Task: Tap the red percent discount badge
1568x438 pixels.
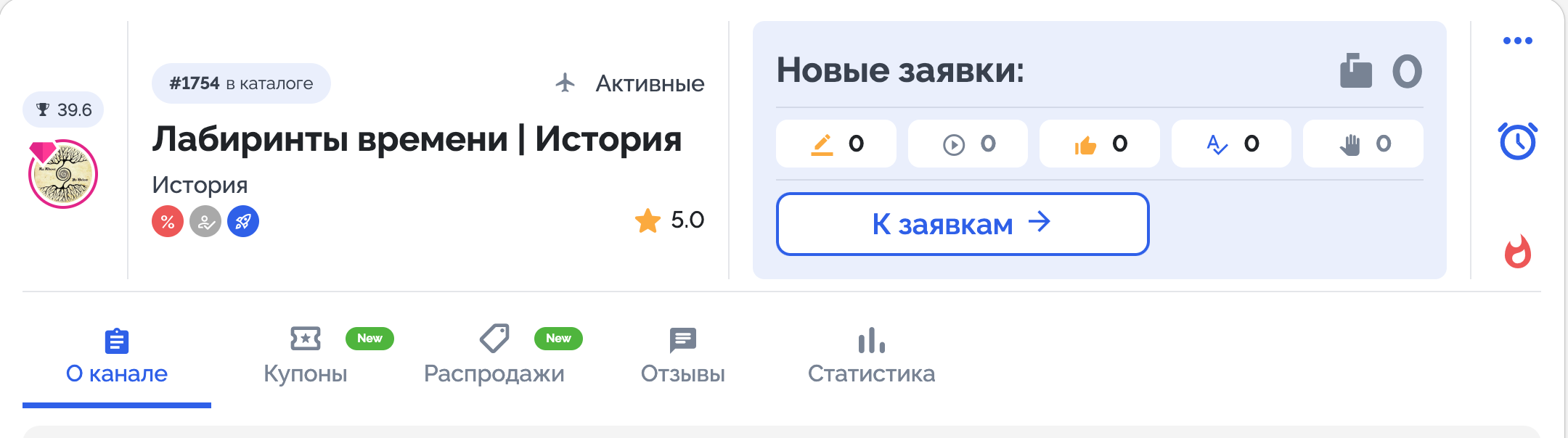Action: [x=168, y=221]
